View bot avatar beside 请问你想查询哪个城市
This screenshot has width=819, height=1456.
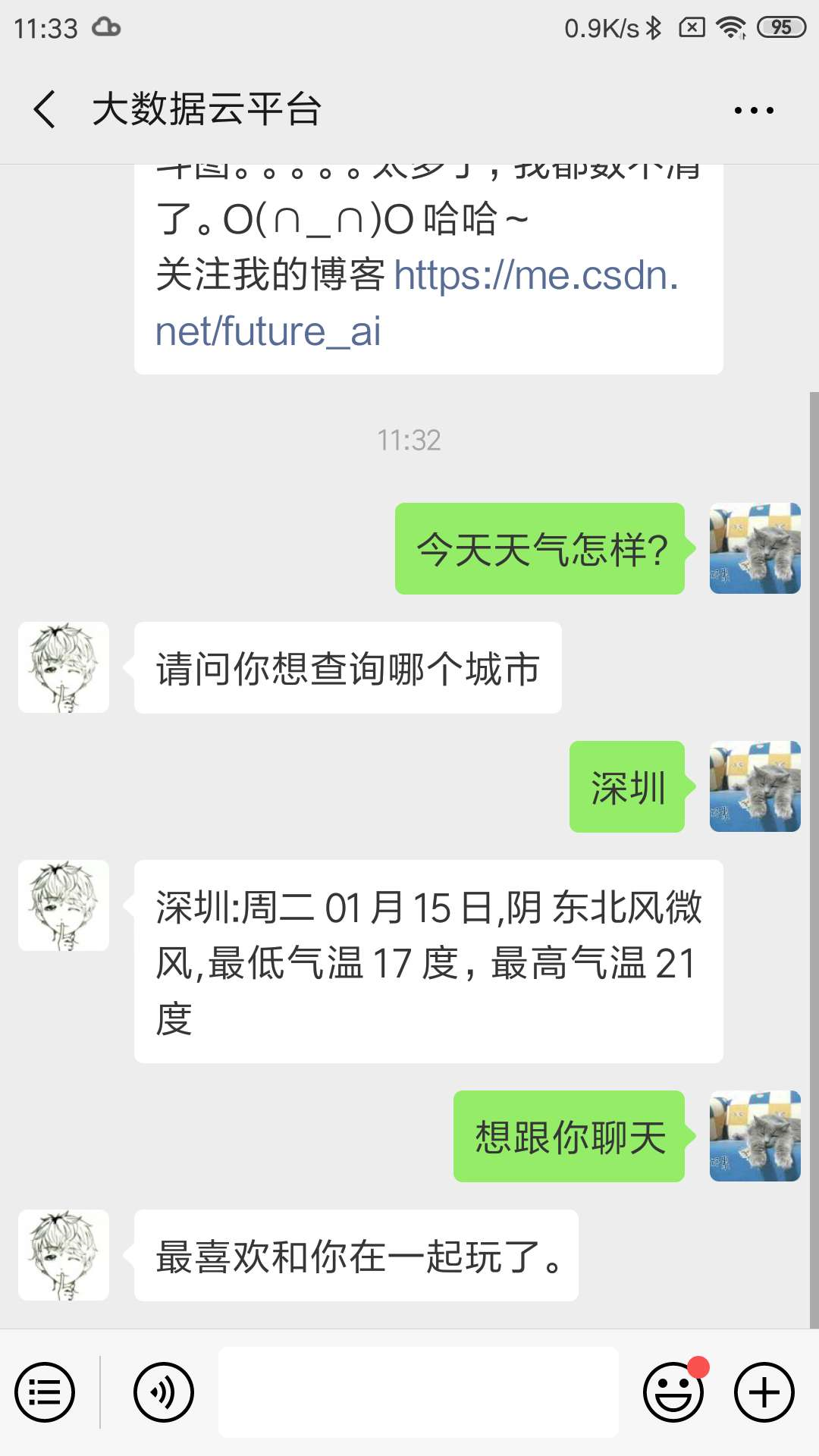pos(64,667)
